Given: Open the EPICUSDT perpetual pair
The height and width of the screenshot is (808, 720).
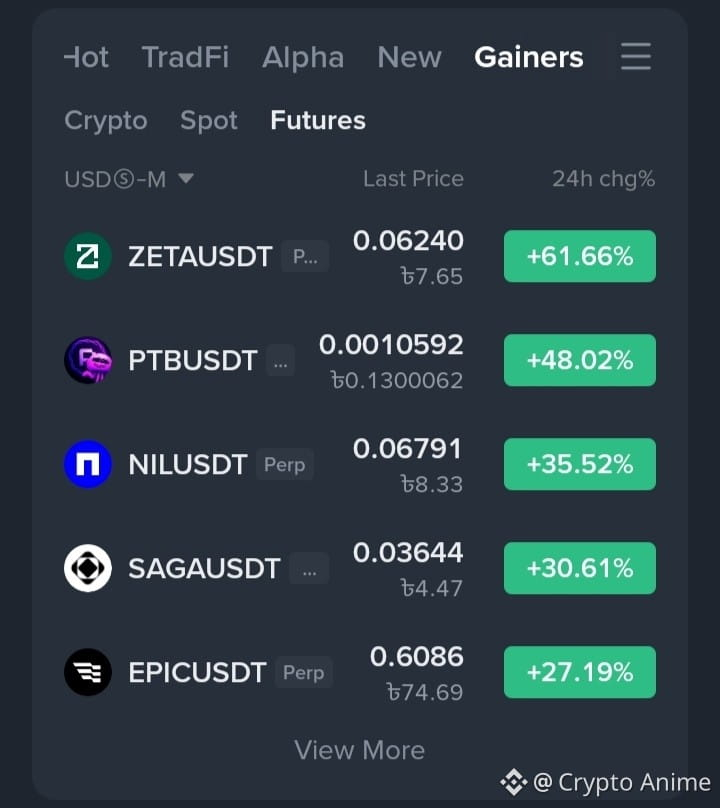Looking at the screenshot, I should [x=360, y=672].
